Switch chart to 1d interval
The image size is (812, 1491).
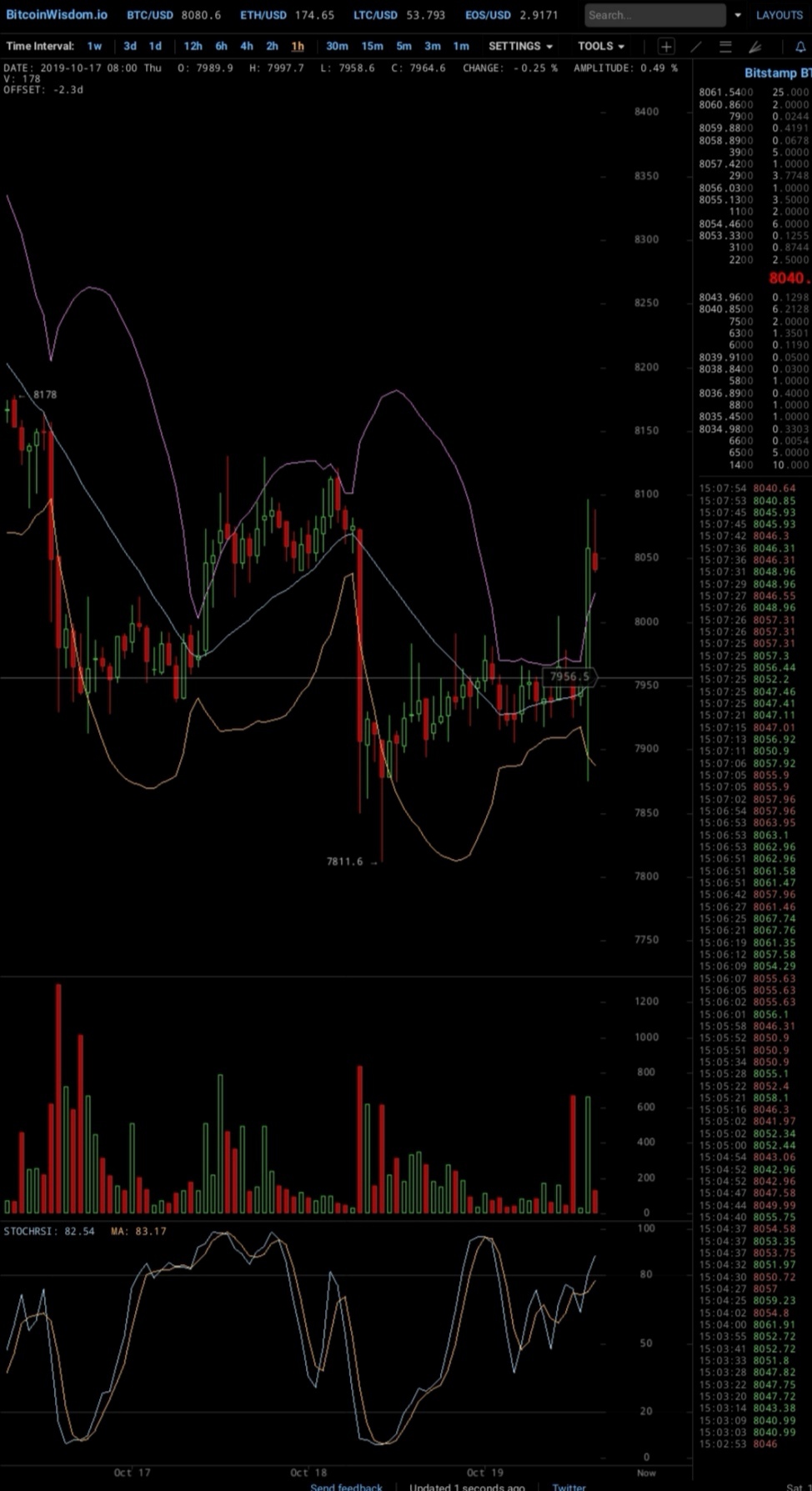tap(154, 46)
